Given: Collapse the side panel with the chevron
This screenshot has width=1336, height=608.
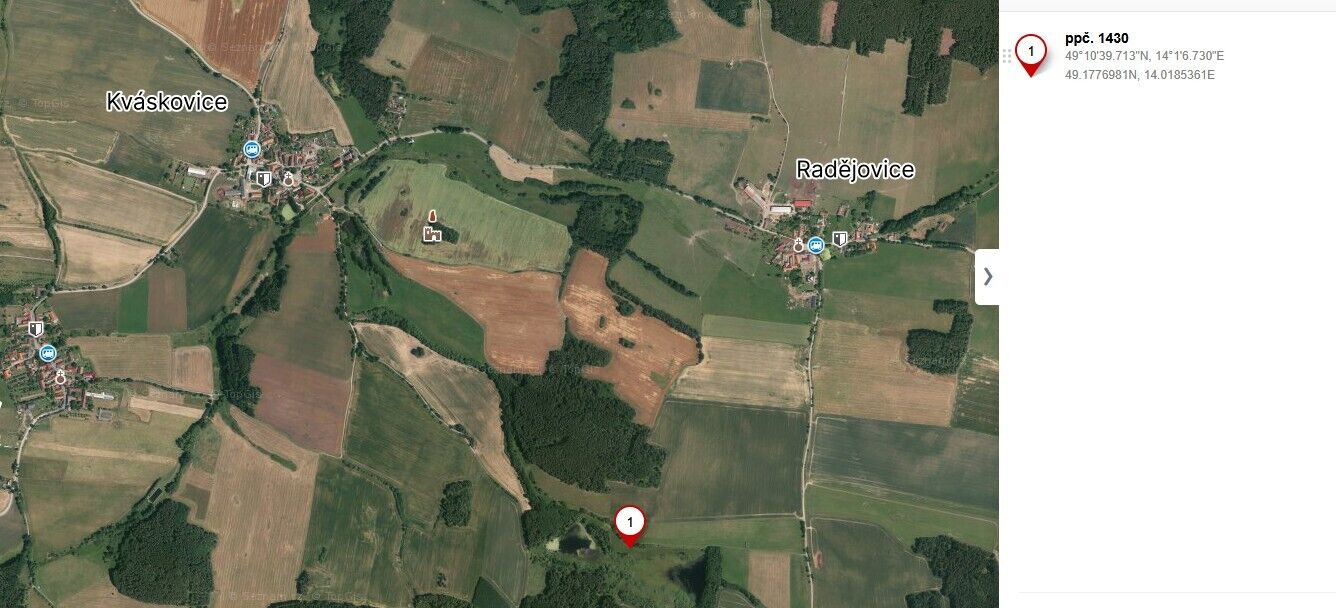Looking at the screenshot, I should (x=987, y=277).
